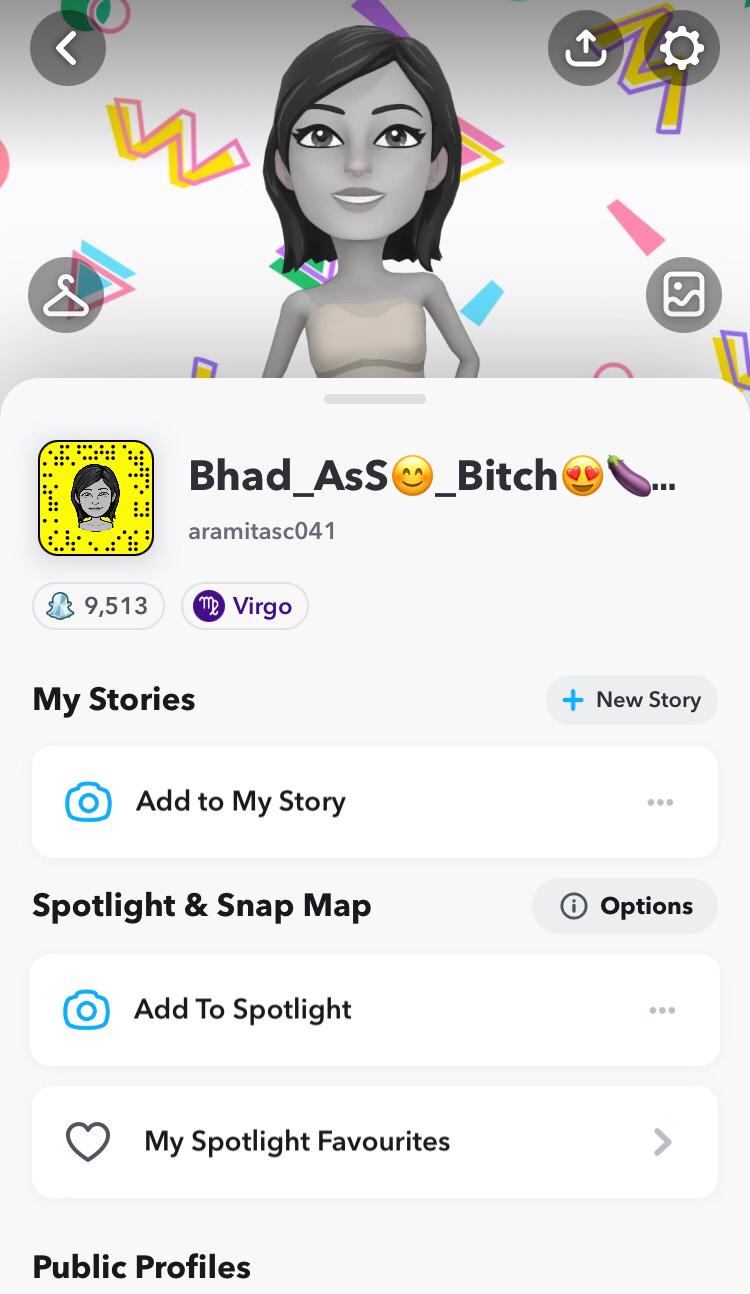Create a New Story
This screenshot has height=1294, width=750.
[632, 700]
